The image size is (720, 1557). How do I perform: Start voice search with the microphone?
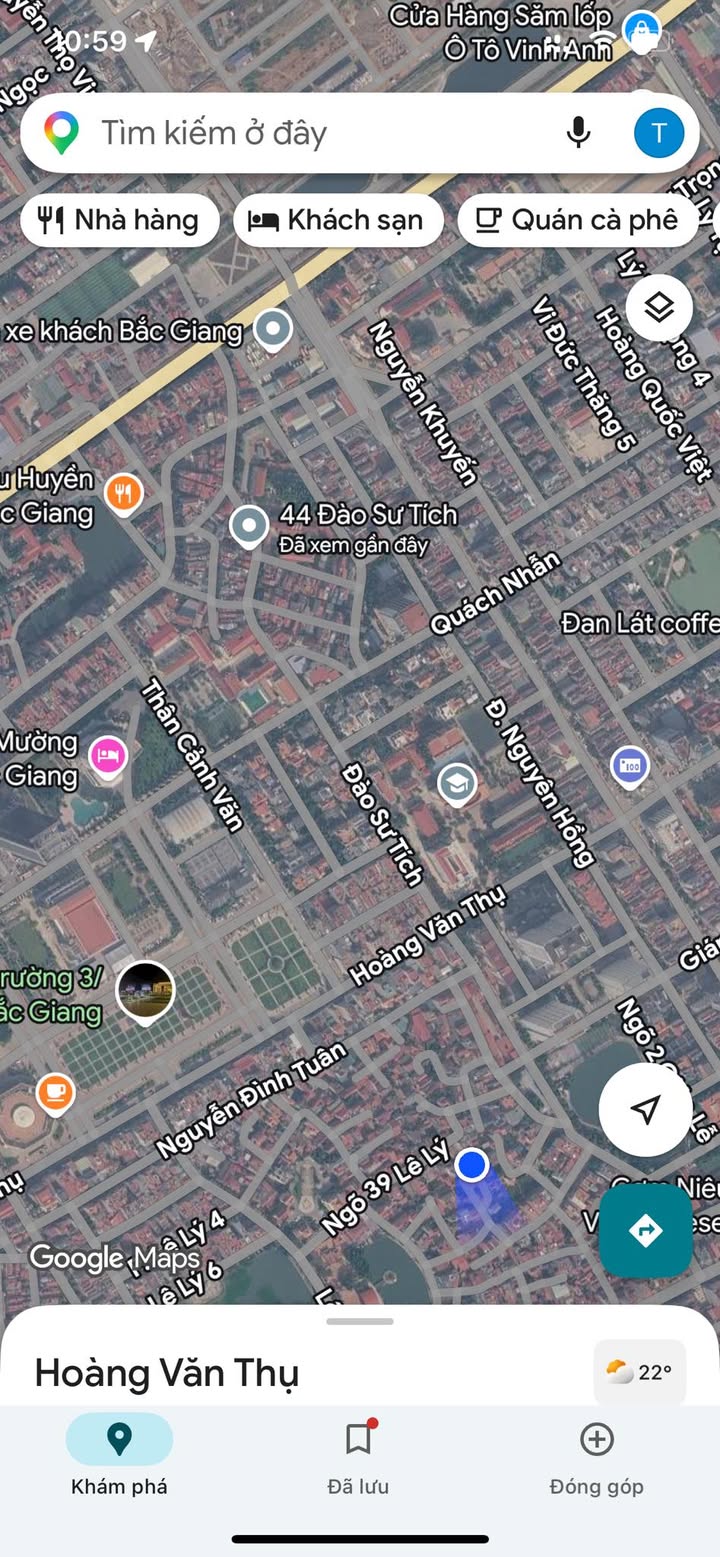[578, 133]
